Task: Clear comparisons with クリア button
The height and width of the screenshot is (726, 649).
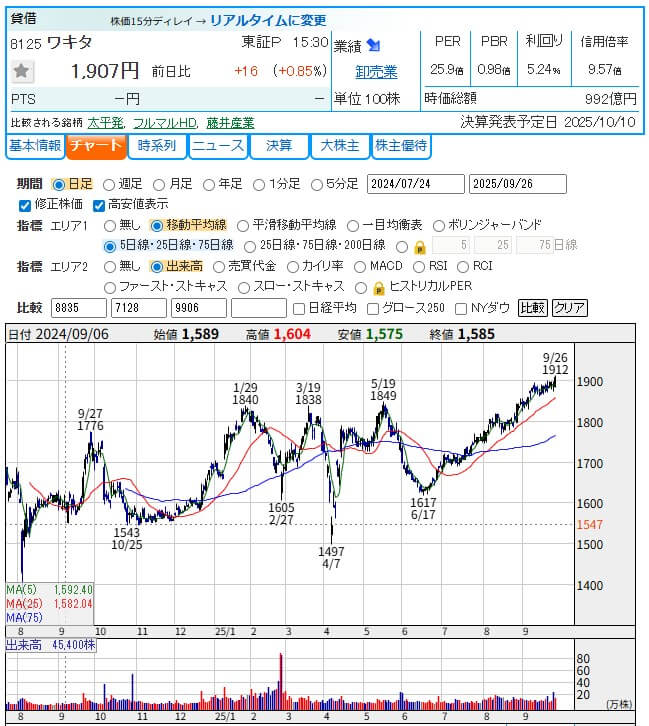Action: pos(570,308)
